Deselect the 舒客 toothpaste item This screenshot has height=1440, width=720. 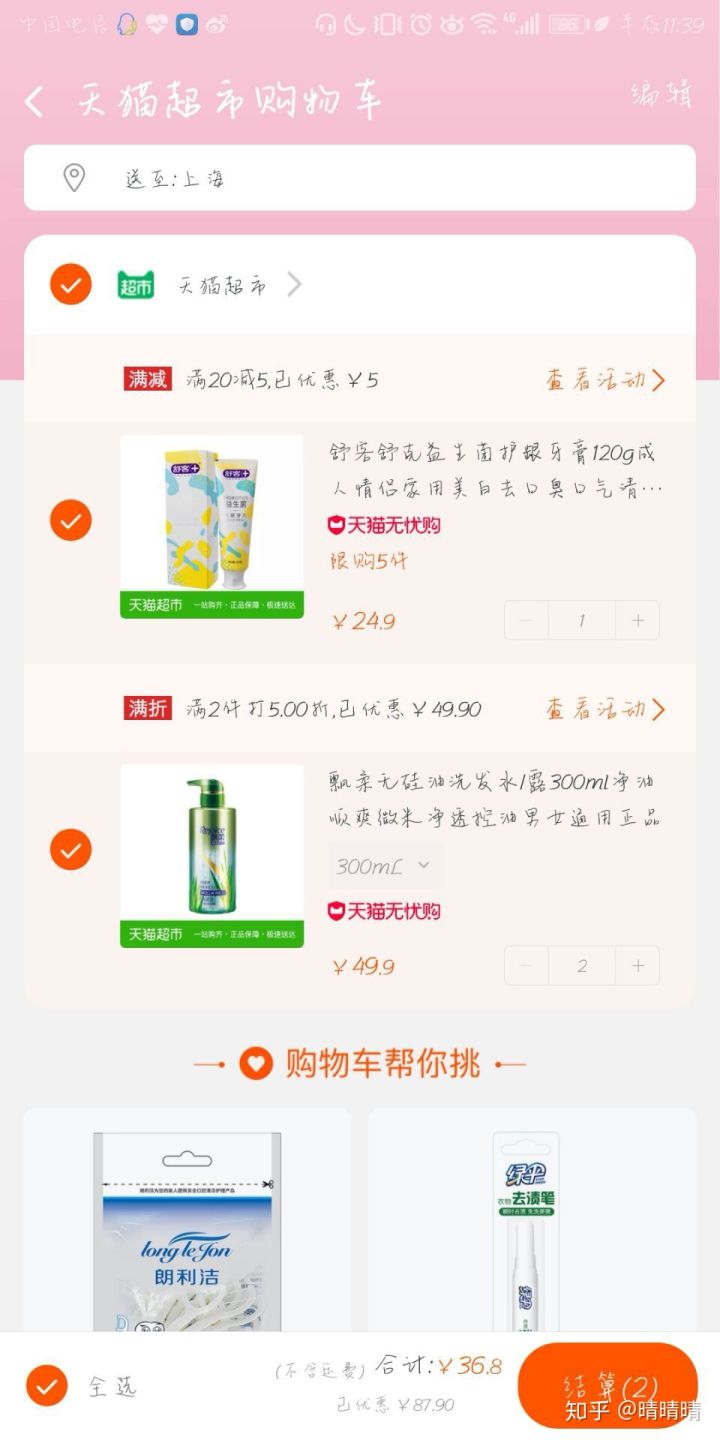(71, 520)
